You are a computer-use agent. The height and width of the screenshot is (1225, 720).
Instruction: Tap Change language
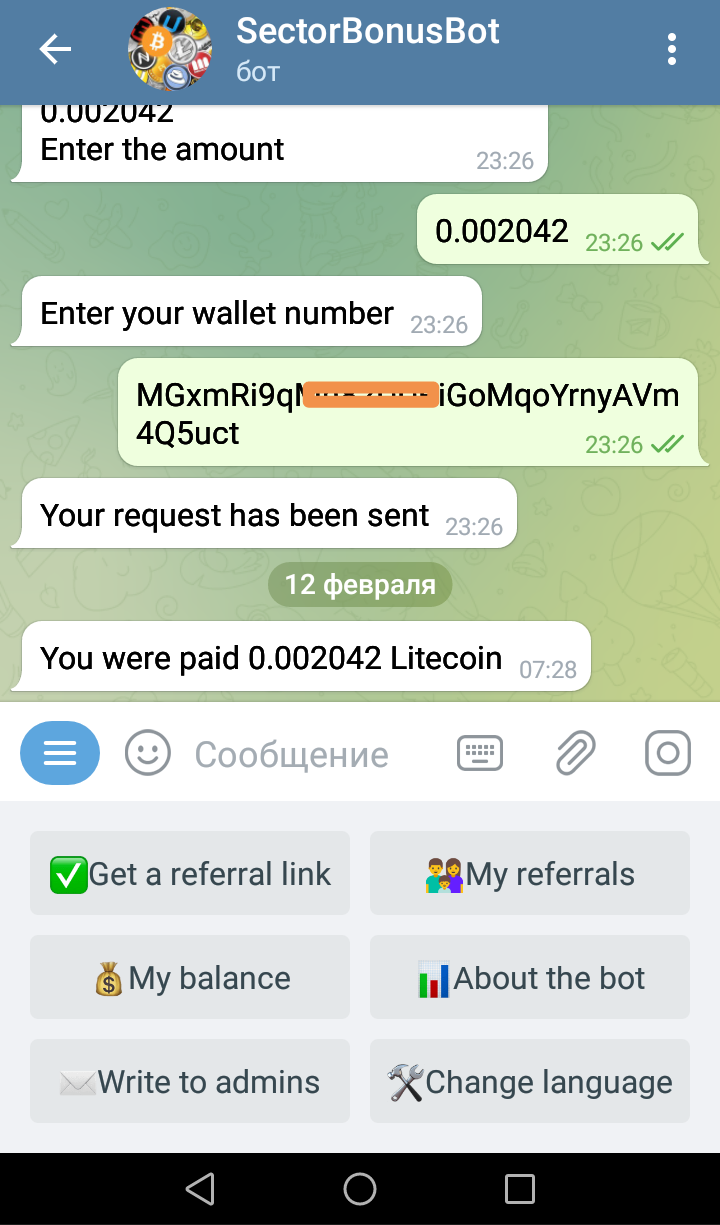(x=530, y=1082)
